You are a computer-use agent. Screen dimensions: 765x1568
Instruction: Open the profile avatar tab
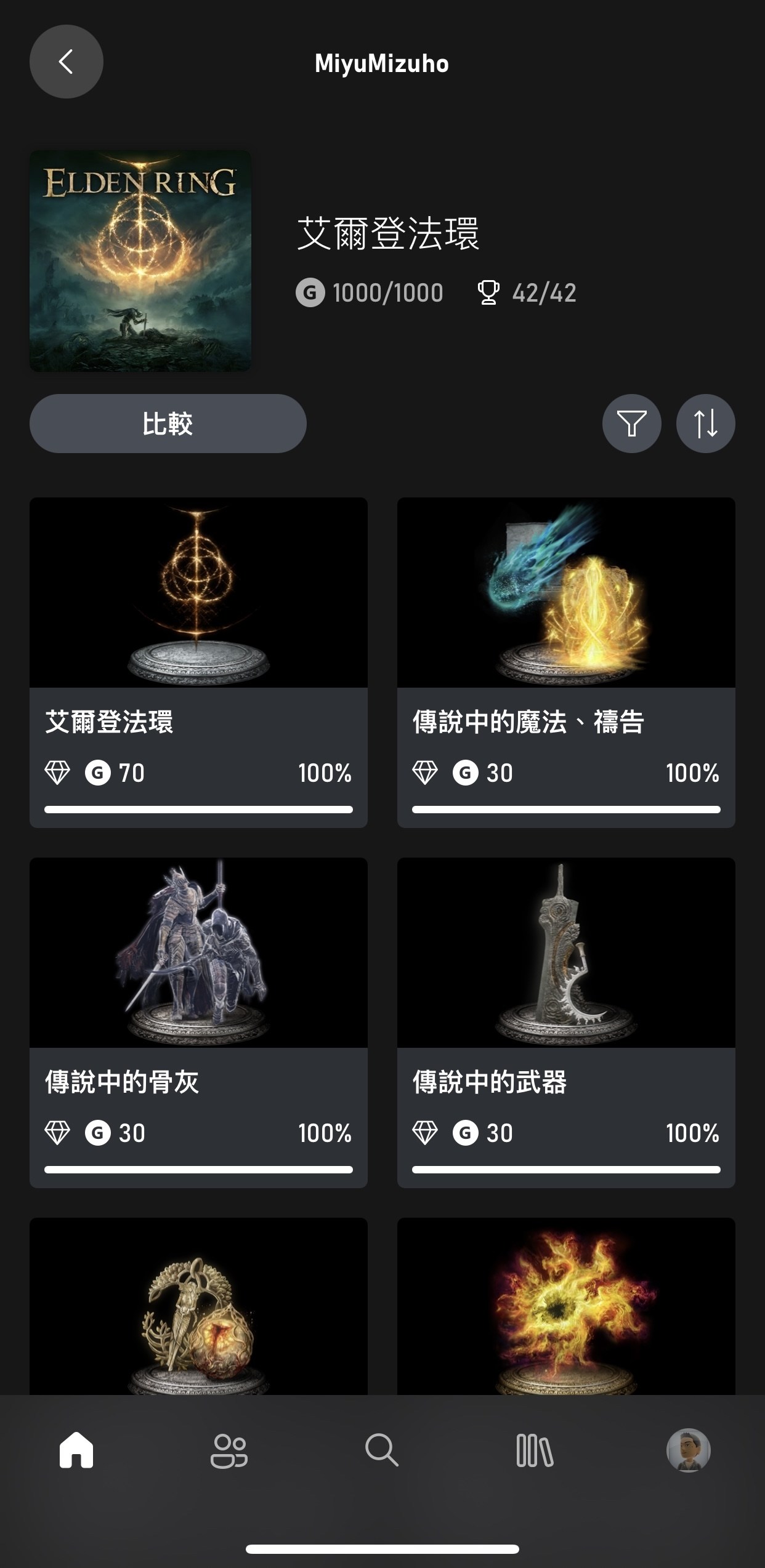tap(689, 1450)
